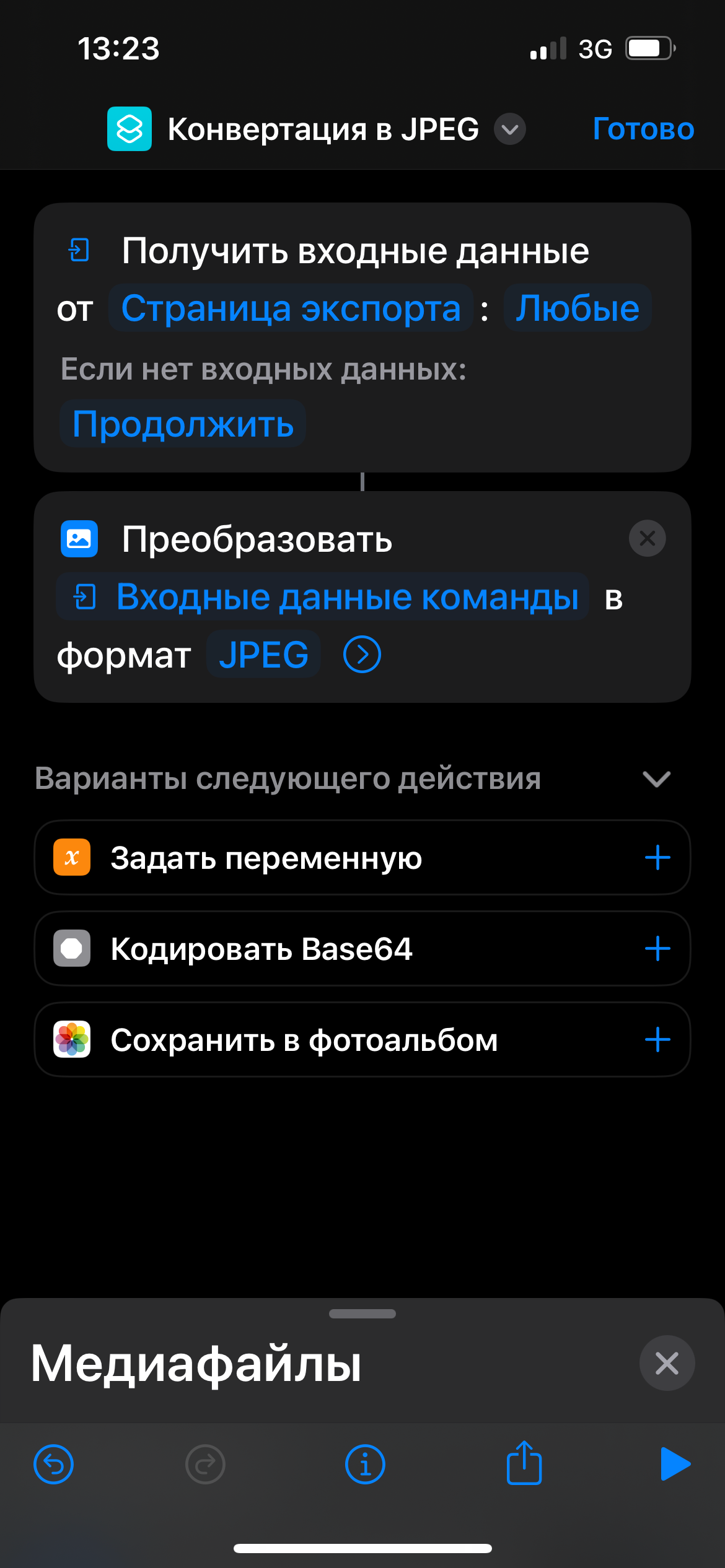
Task: Change the JPEG format token
Action: tap(263, 654)
